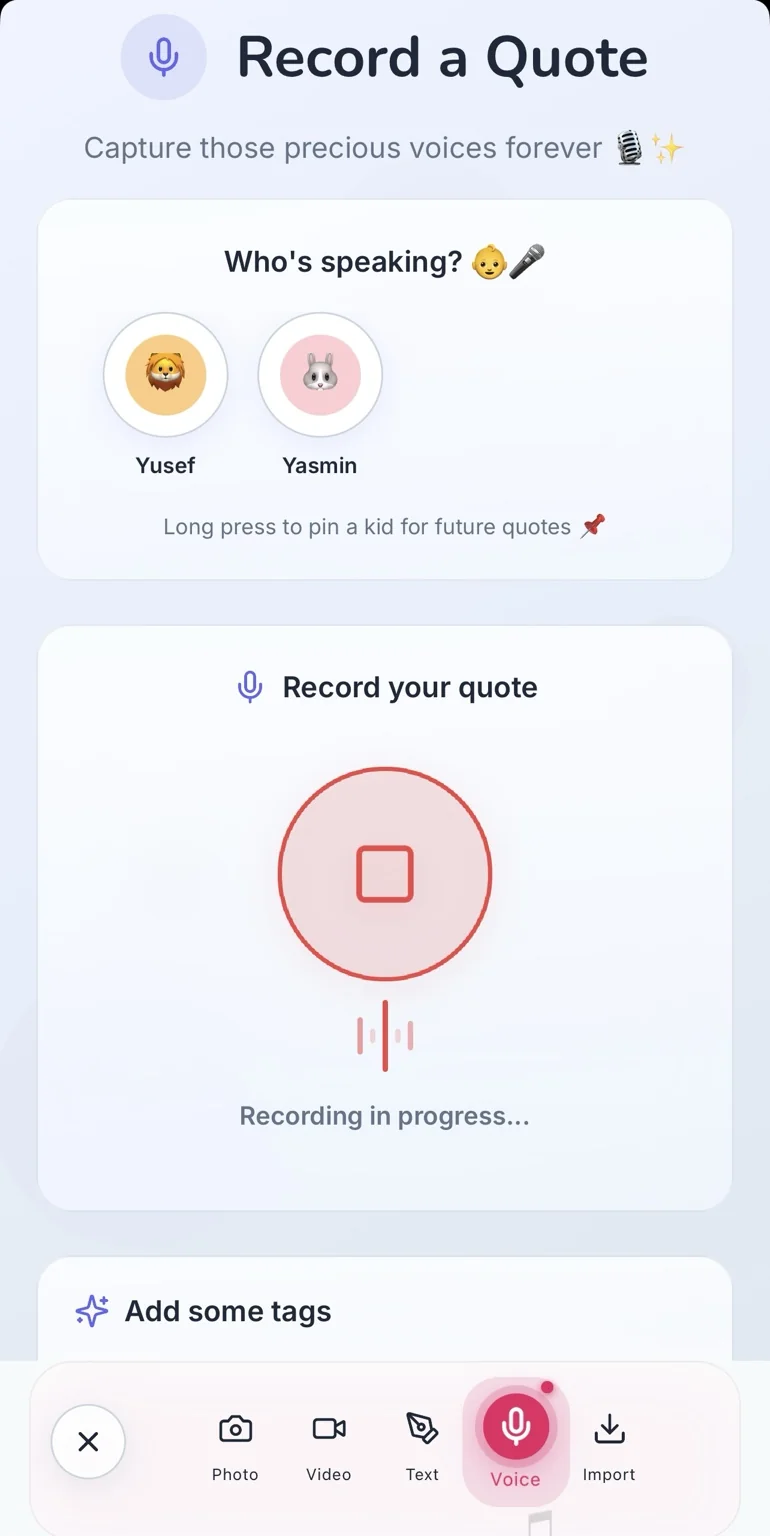Click the Record a Quote title

point(442,57)
